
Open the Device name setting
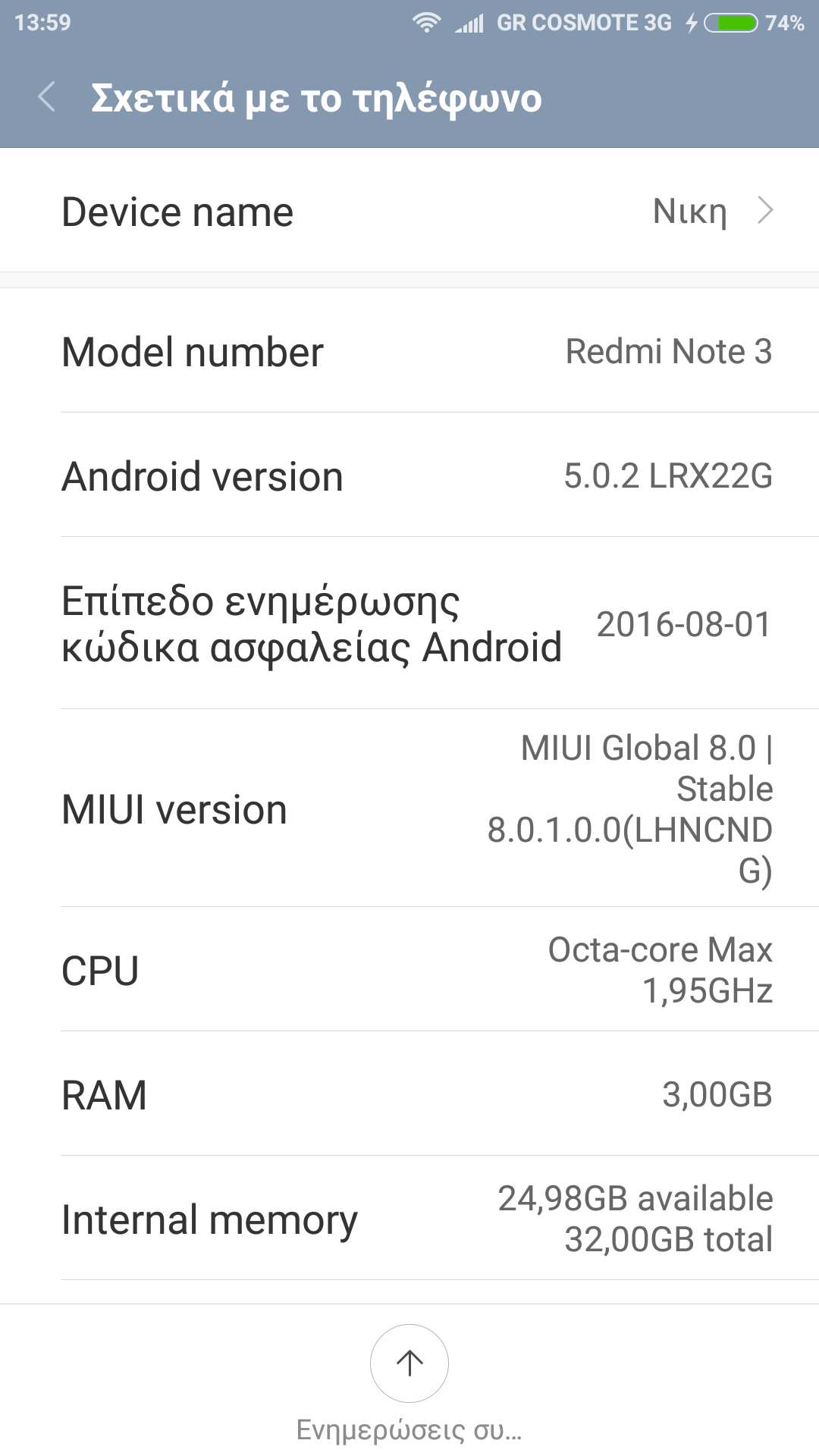tap(409, 211)
